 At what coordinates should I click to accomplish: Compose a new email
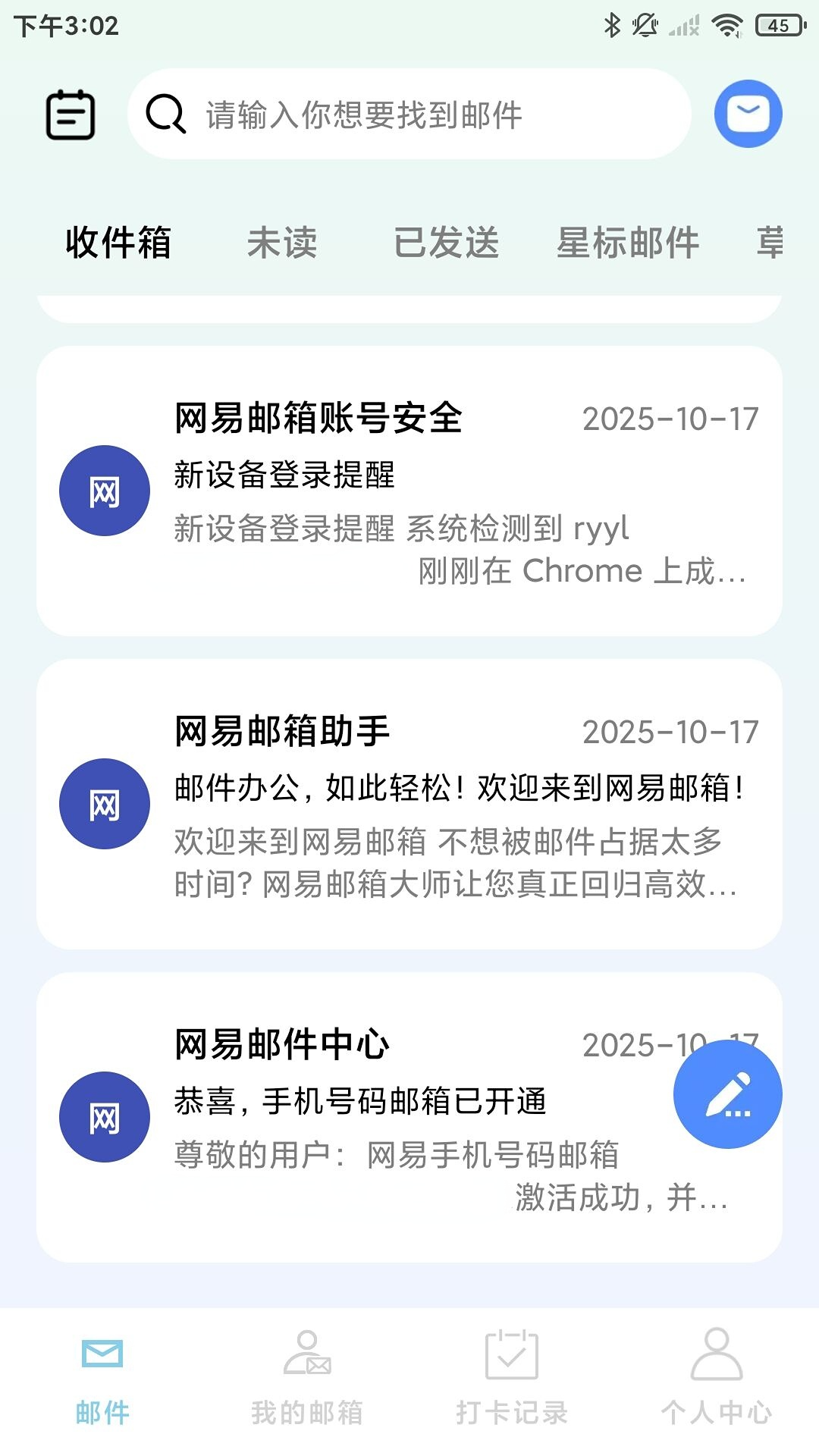point(727,1094)
